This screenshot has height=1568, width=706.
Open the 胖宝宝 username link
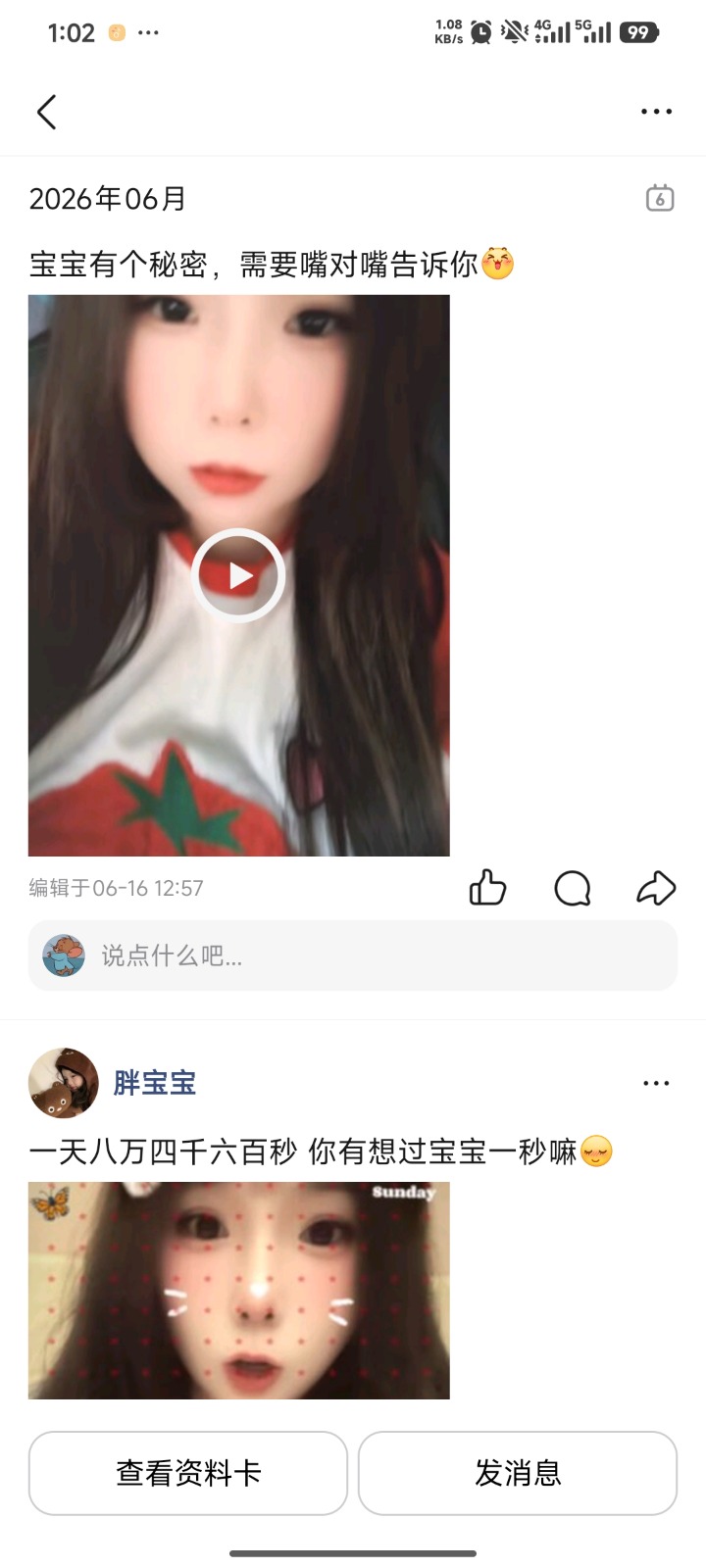point(155,1083)
